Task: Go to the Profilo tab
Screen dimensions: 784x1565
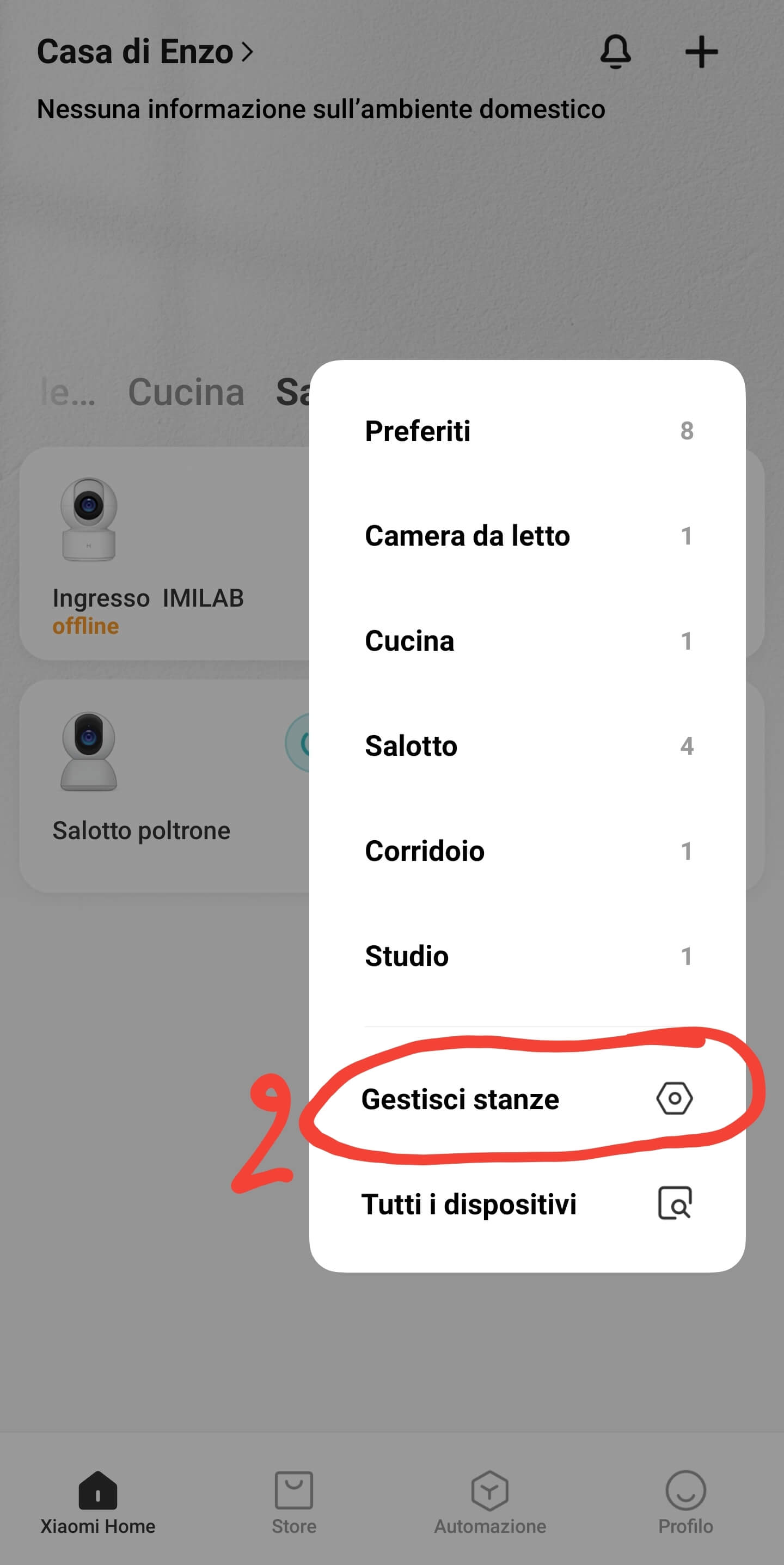Action: (x=685, y=1501)
